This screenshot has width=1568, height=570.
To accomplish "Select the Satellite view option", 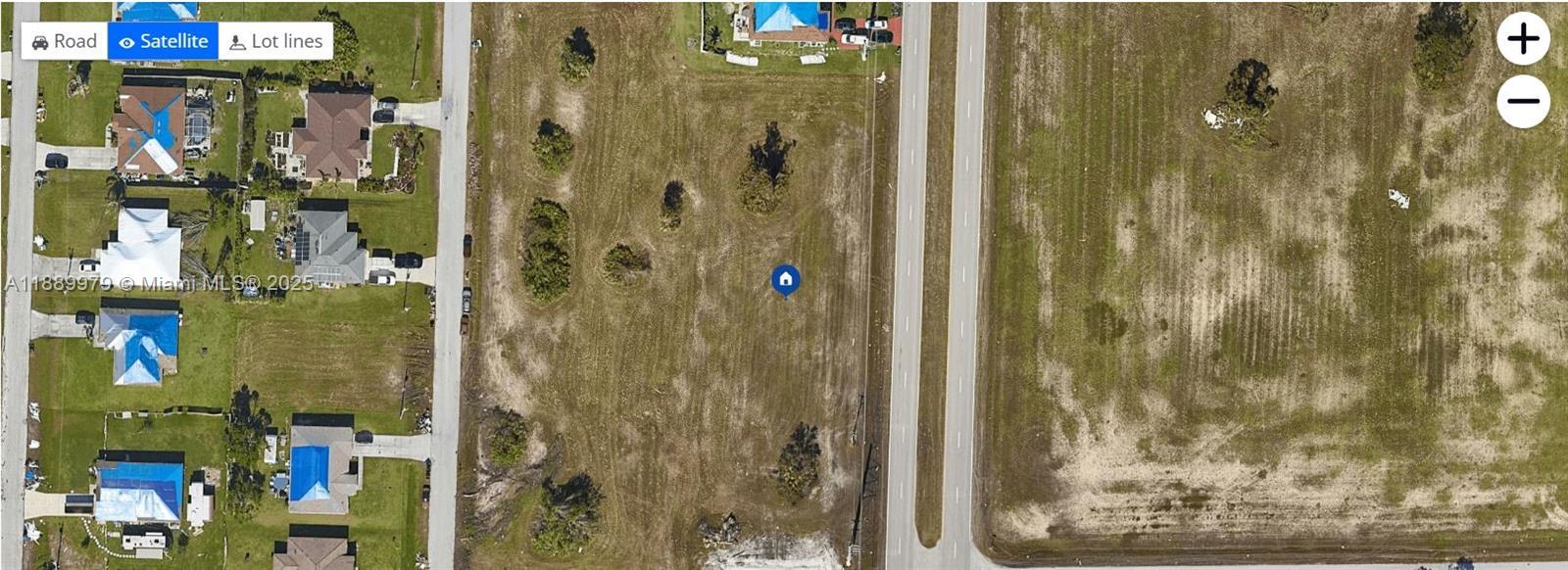I will [x=163, y=41].
